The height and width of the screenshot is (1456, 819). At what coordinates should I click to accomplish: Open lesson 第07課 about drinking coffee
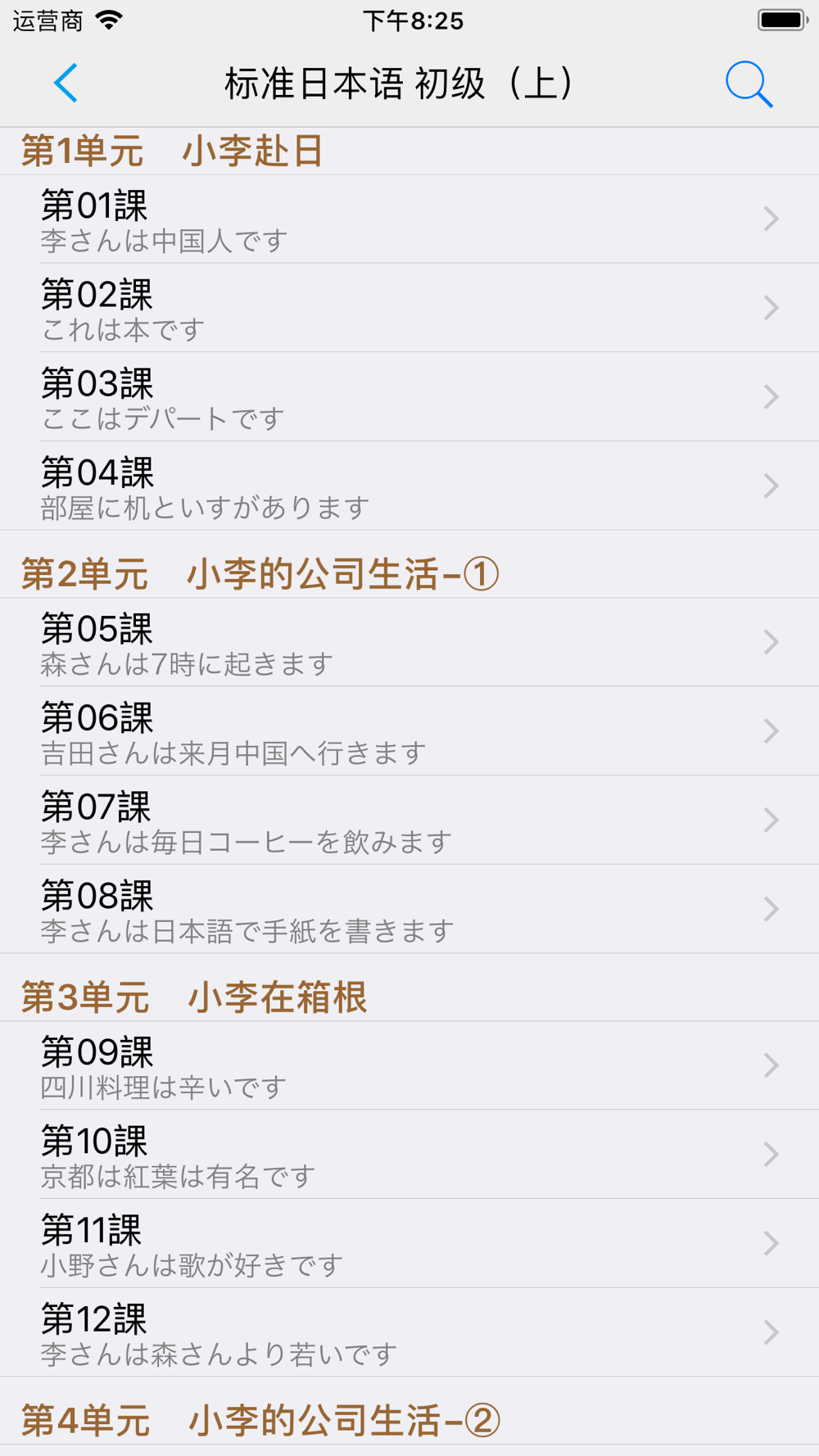coord(409,821)
